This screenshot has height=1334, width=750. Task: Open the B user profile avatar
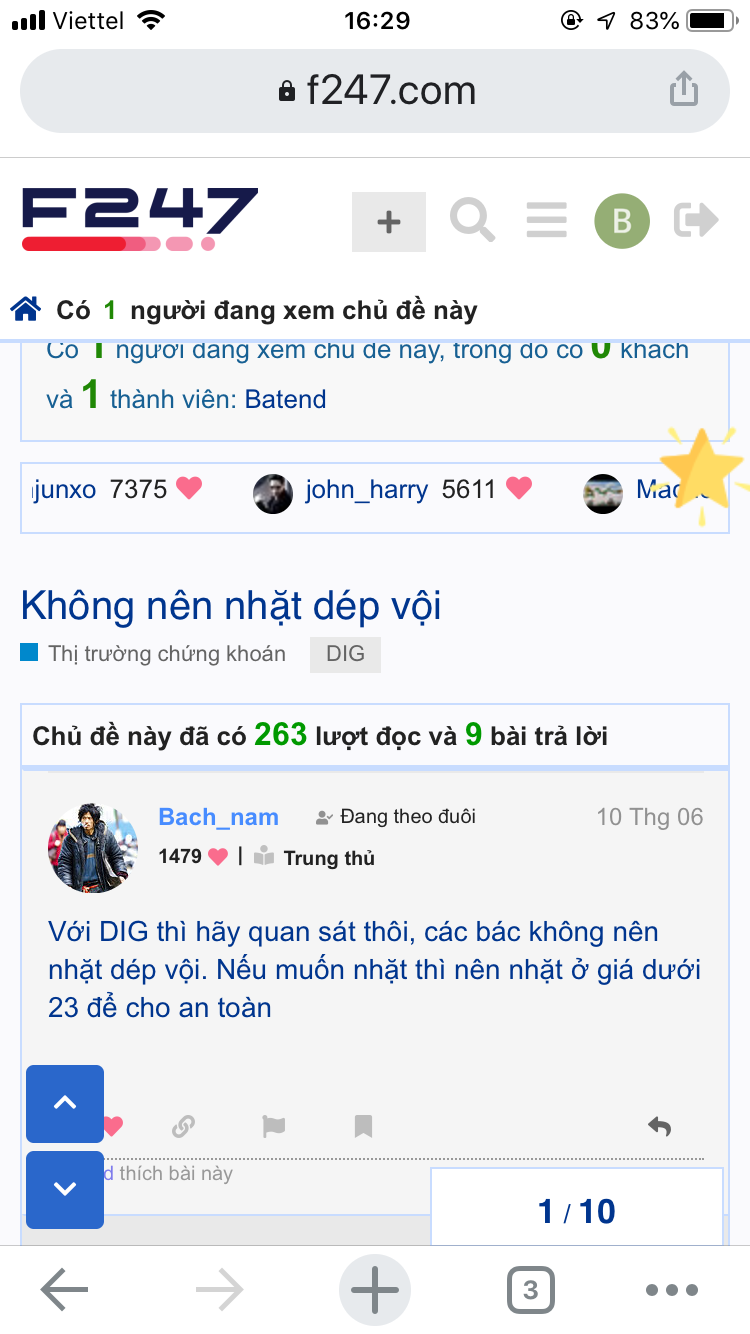click(621, 221)
